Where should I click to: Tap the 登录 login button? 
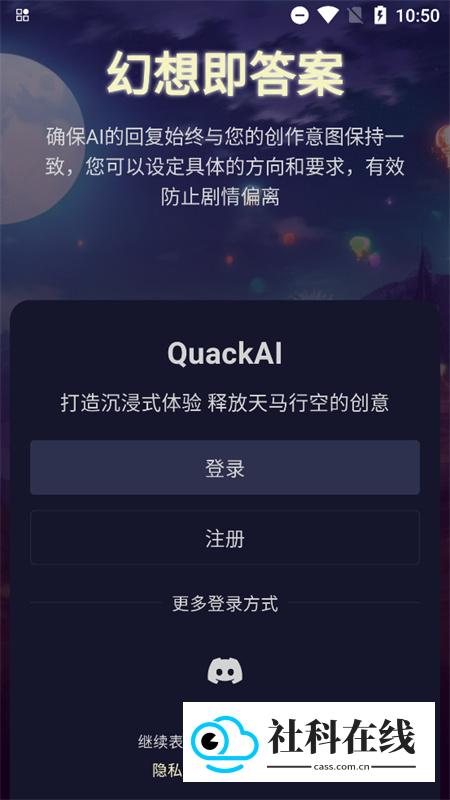click(225, 467)
